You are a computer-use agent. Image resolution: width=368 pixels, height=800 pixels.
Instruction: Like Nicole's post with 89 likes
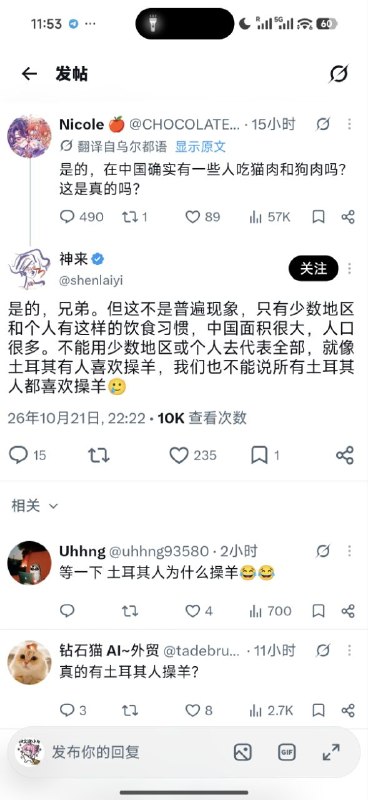[x=202, y=217]
